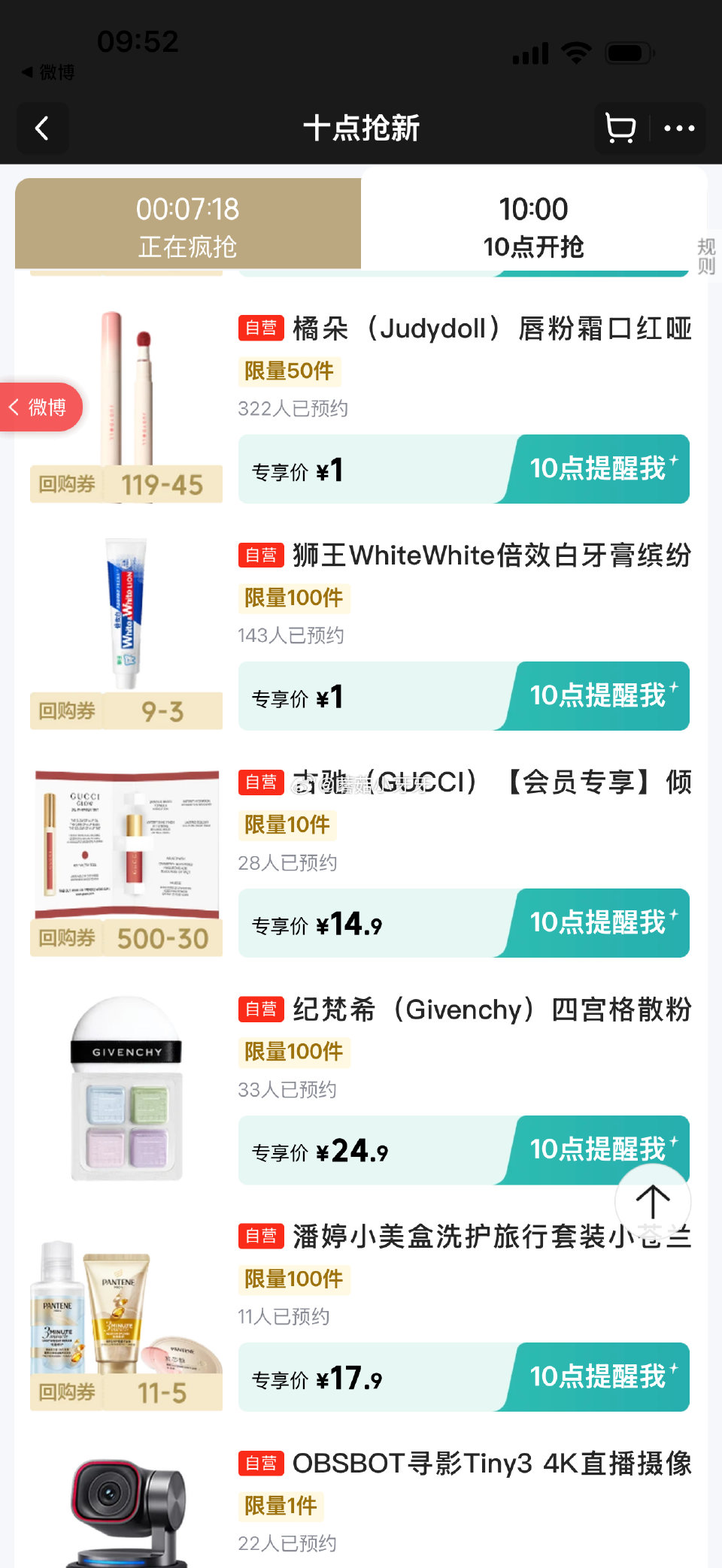Tap the 自营 badge on the Judydoll listing
The image size is (722, 1568).
(260, 328)
